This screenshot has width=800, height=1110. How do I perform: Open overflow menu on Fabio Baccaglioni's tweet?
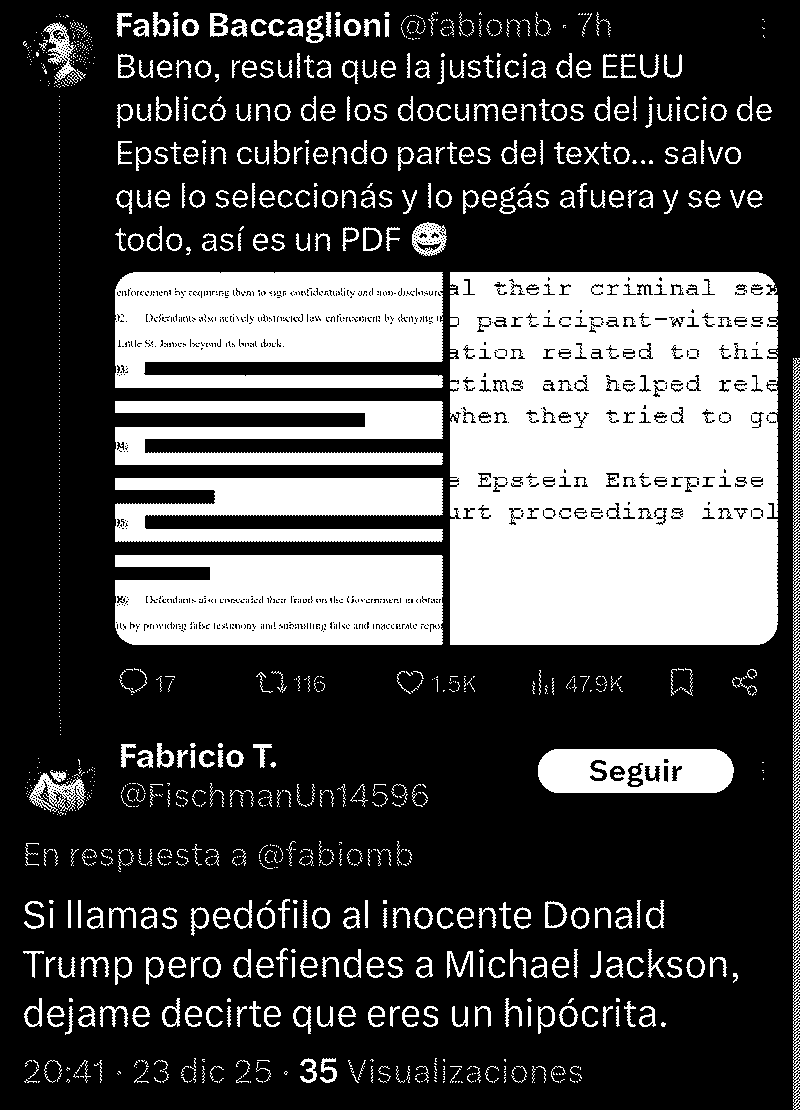766,28
